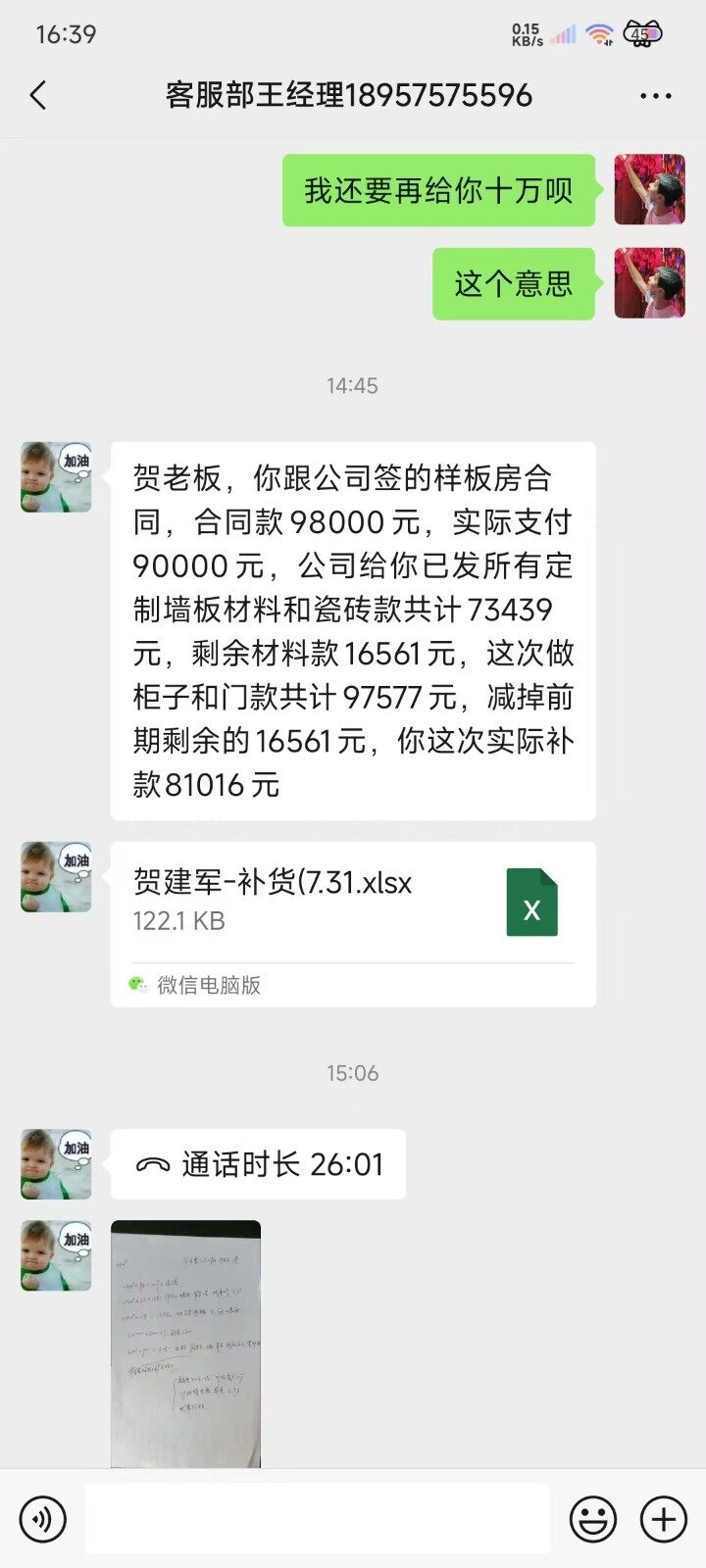
Task: Call back from the 通话时长 26:01 record
Action: point(258,1164)
